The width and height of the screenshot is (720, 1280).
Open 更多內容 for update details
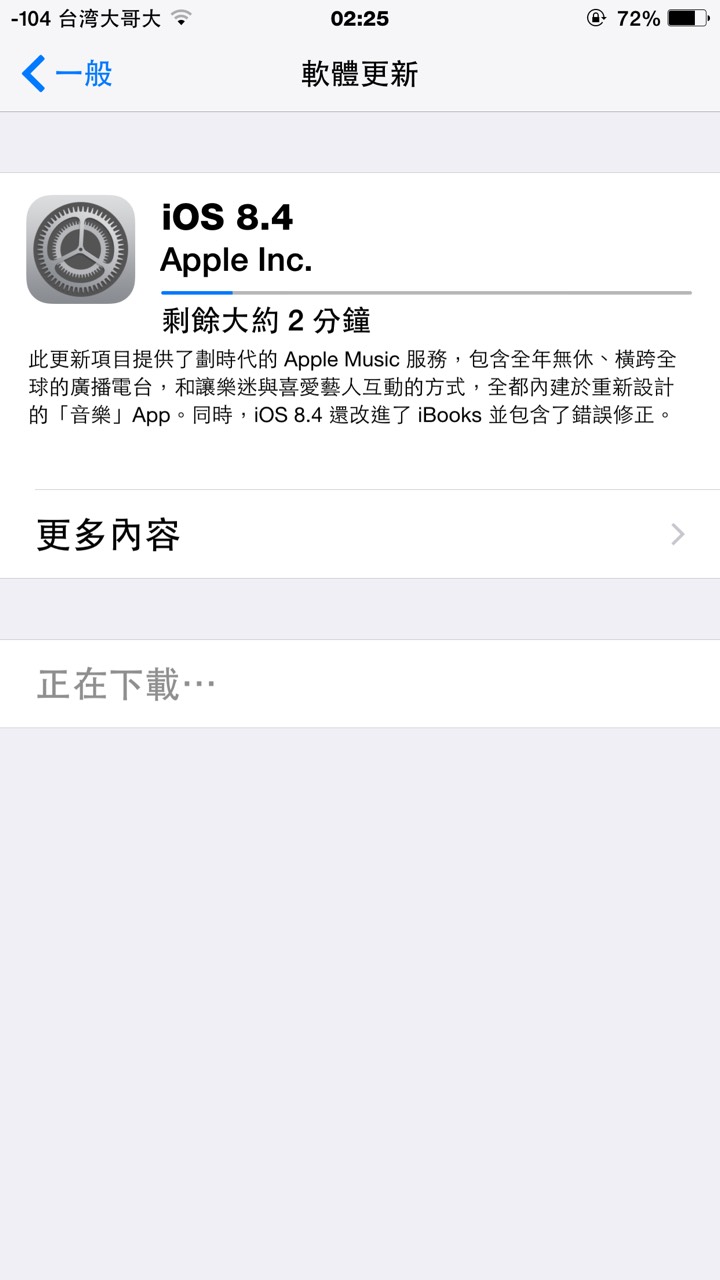tap(360, 535)
